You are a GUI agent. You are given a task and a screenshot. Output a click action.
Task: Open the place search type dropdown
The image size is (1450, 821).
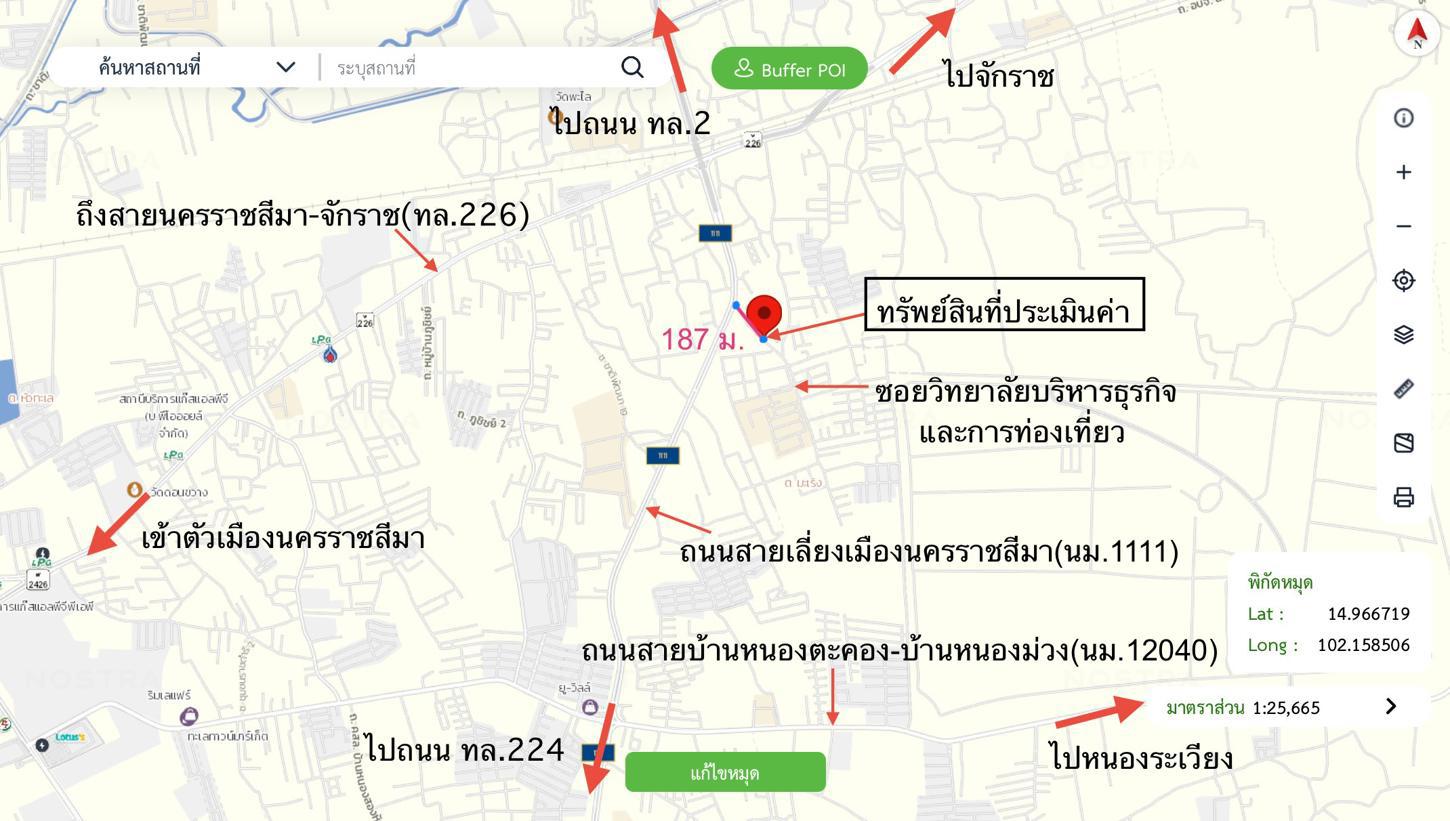[286, 67]
